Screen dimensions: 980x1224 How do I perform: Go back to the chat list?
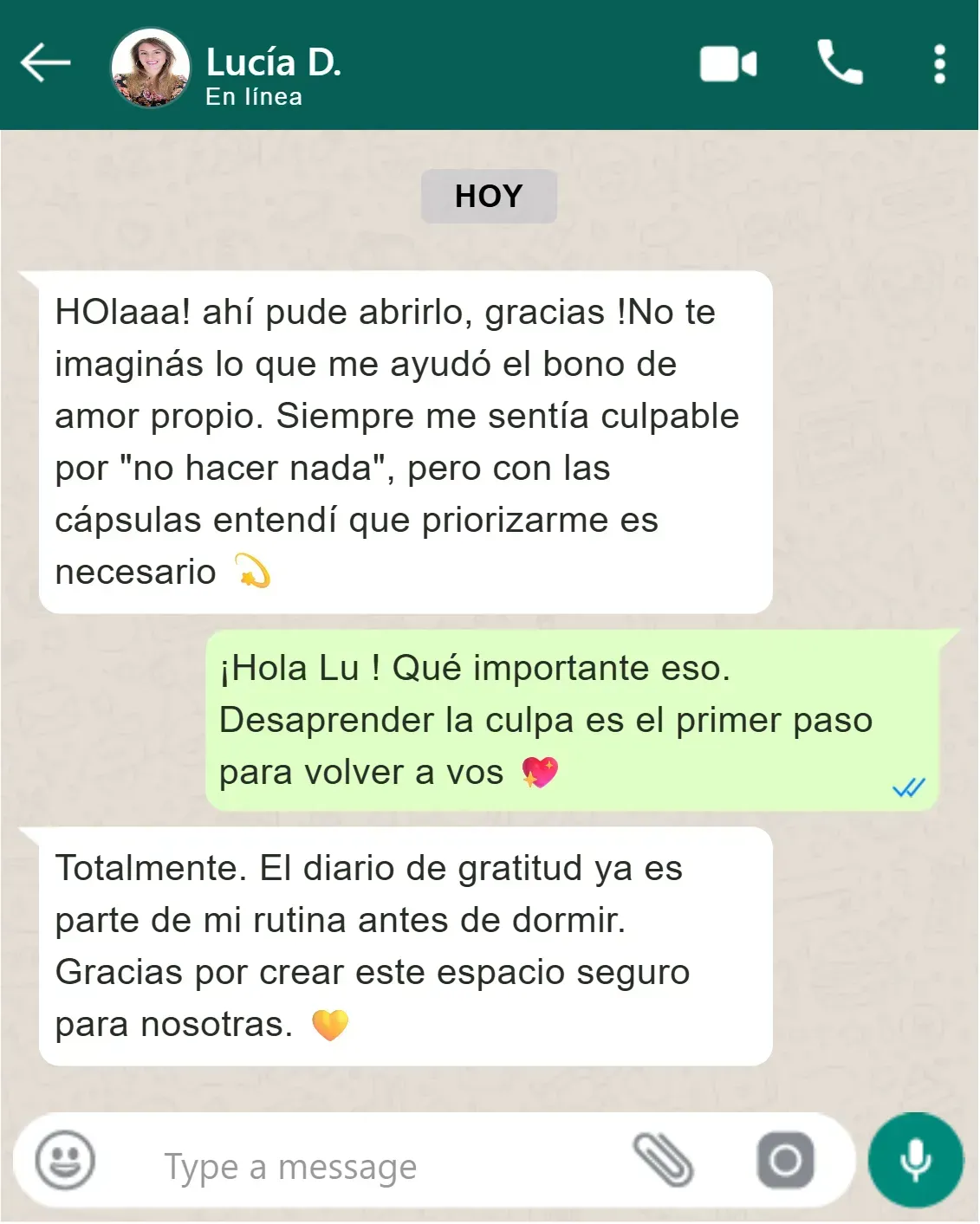point(45,63)
